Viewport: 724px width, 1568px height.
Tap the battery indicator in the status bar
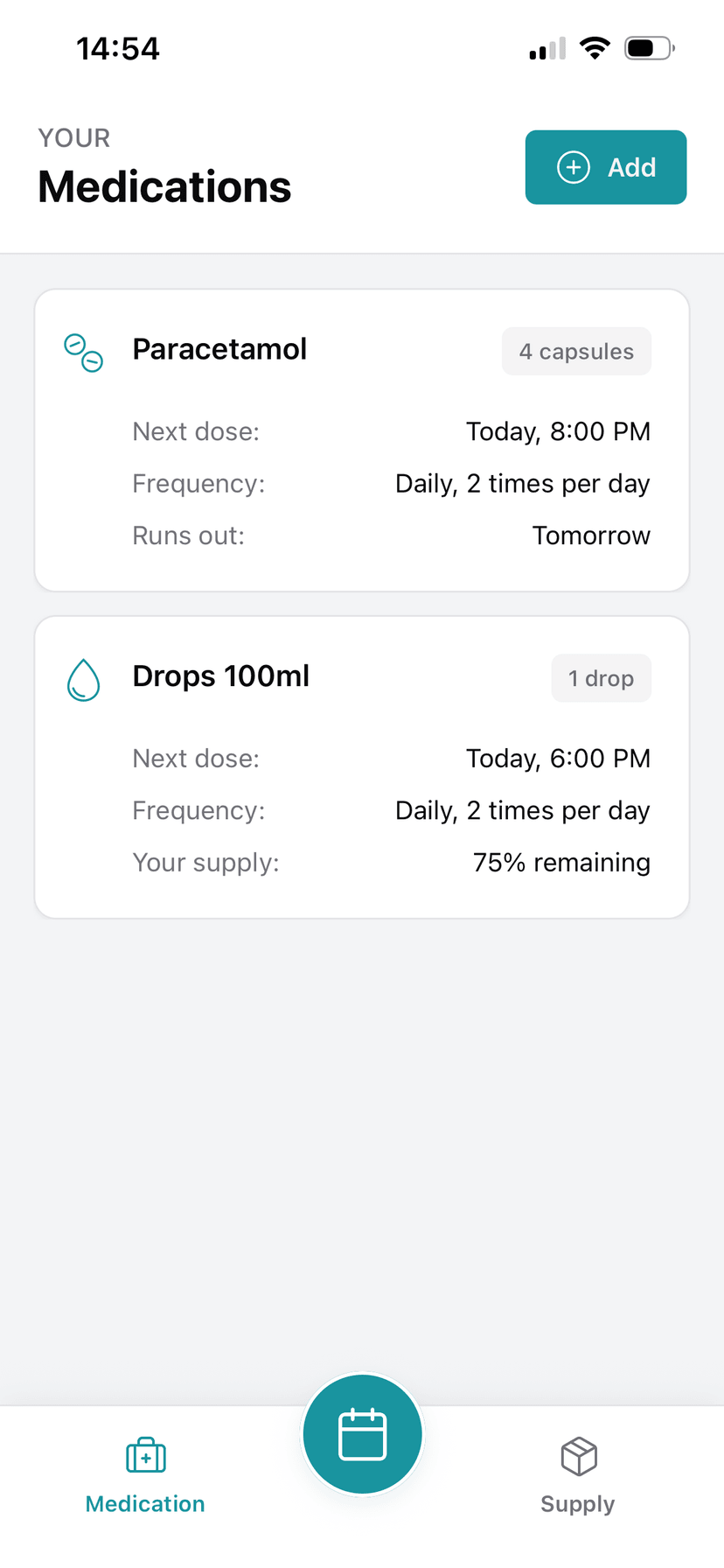648,48
